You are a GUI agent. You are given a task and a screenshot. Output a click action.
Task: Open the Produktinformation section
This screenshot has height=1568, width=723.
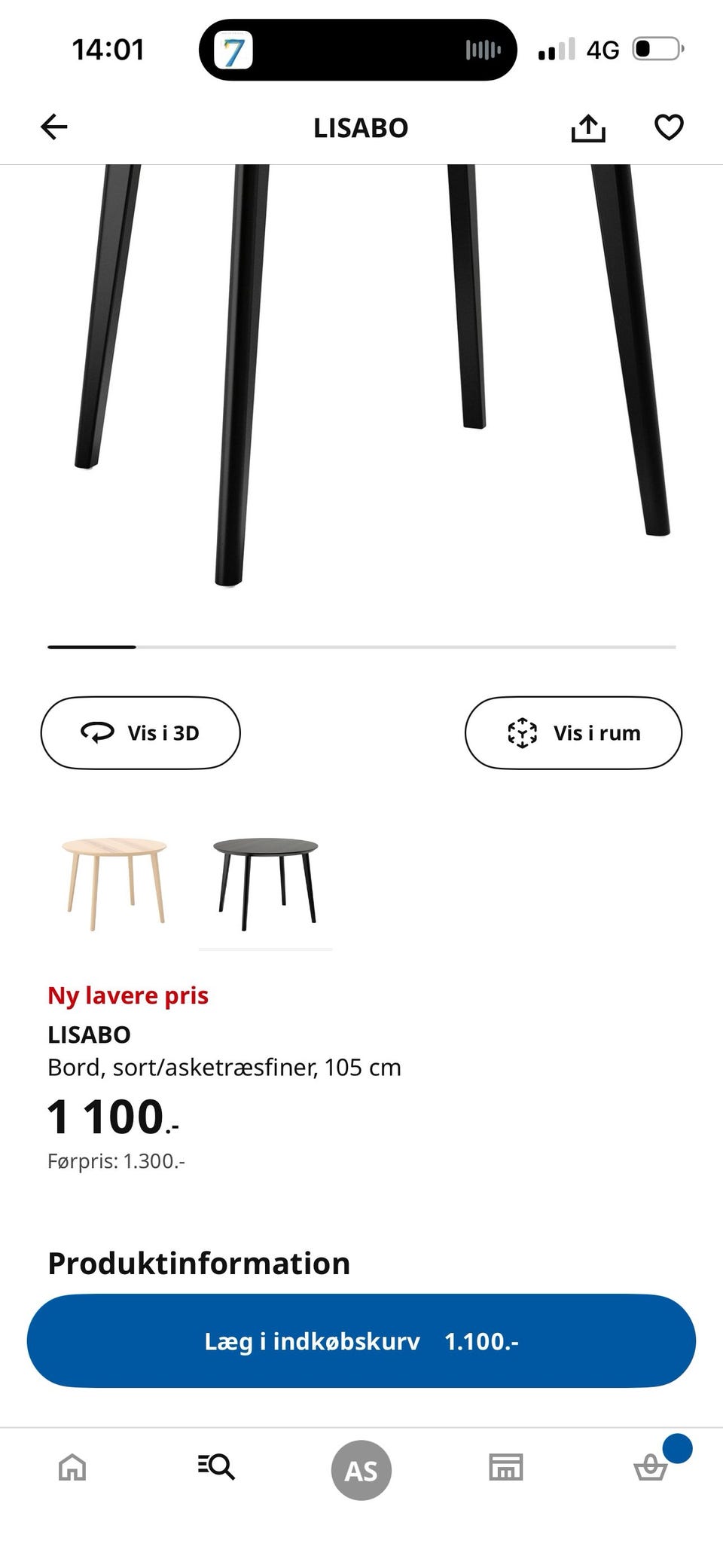click(x=198, y=1263)
